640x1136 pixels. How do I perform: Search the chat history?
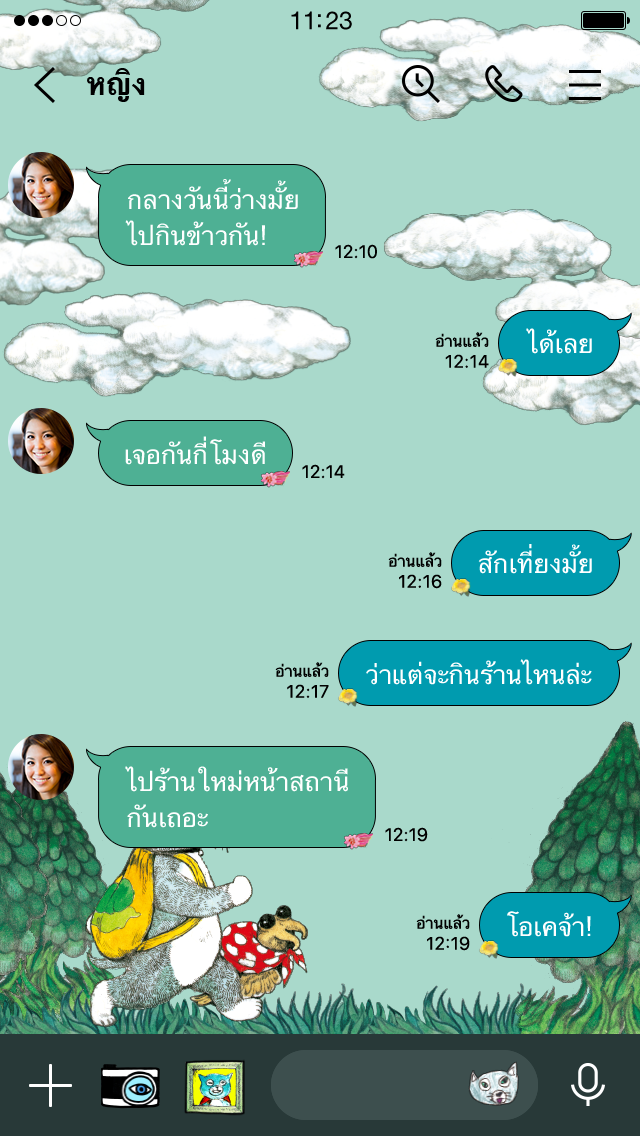coord(421,85)
